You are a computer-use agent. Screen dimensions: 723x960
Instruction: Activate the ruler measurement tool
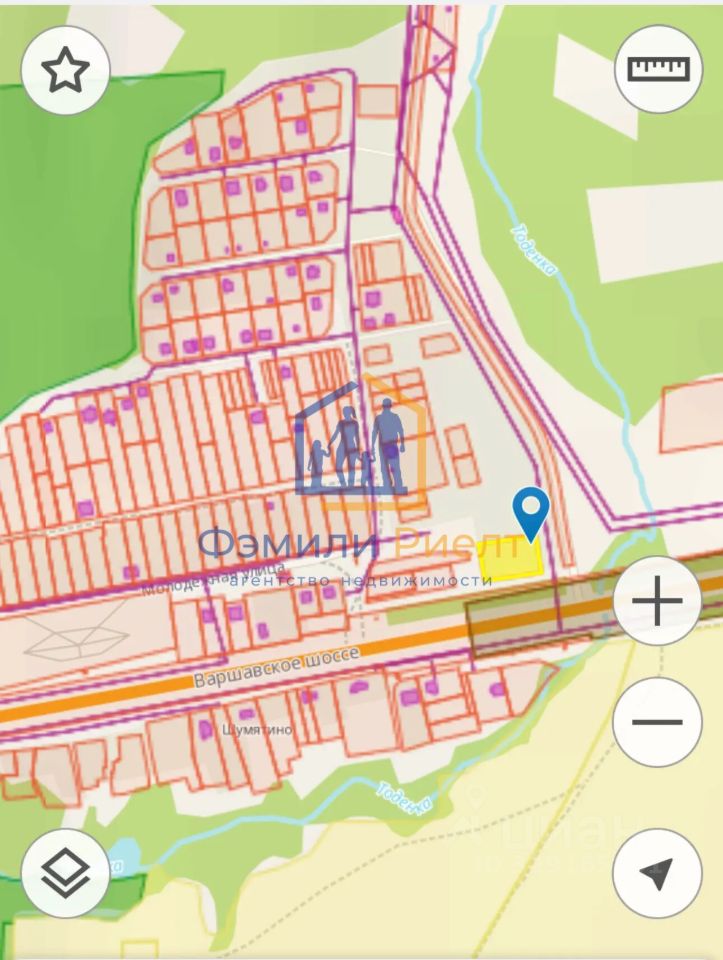(658, 68)
